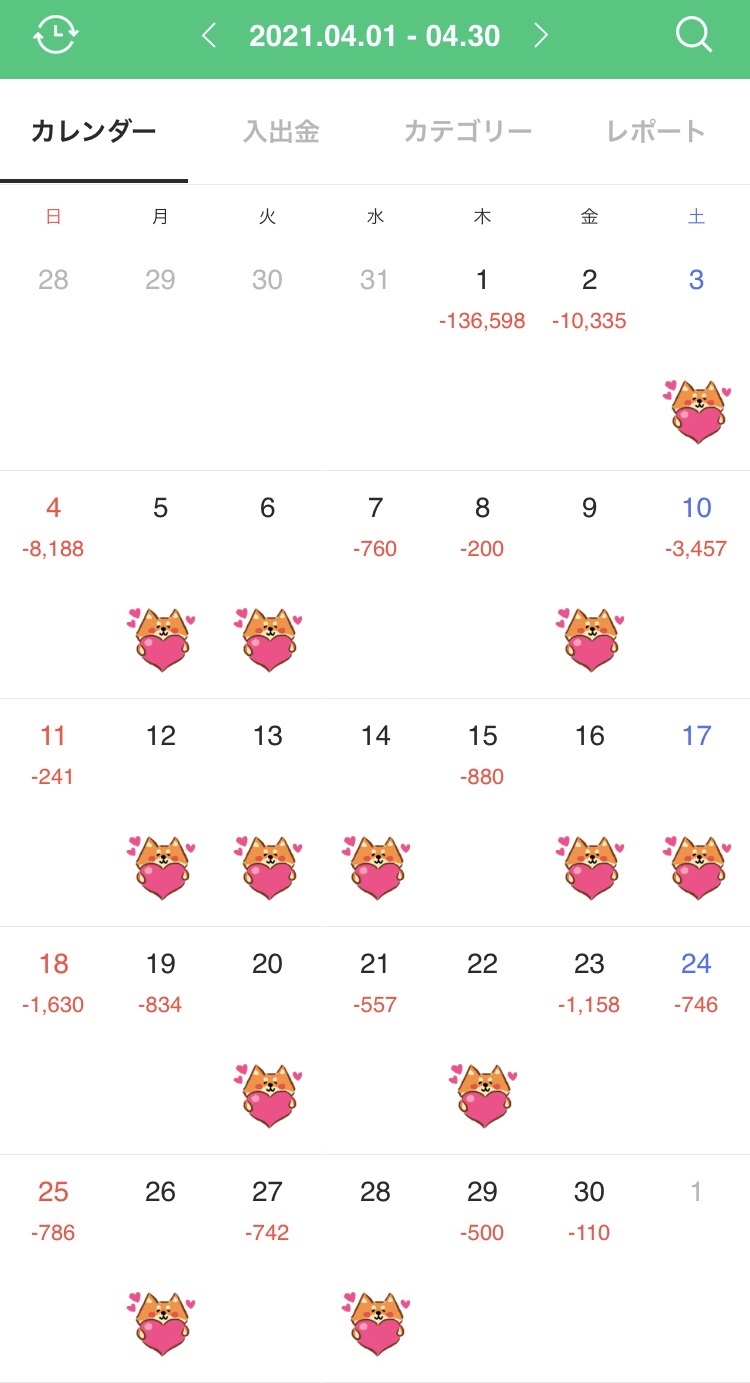
Task: Switch to the 入出金 tab
Action: [281, 131]
